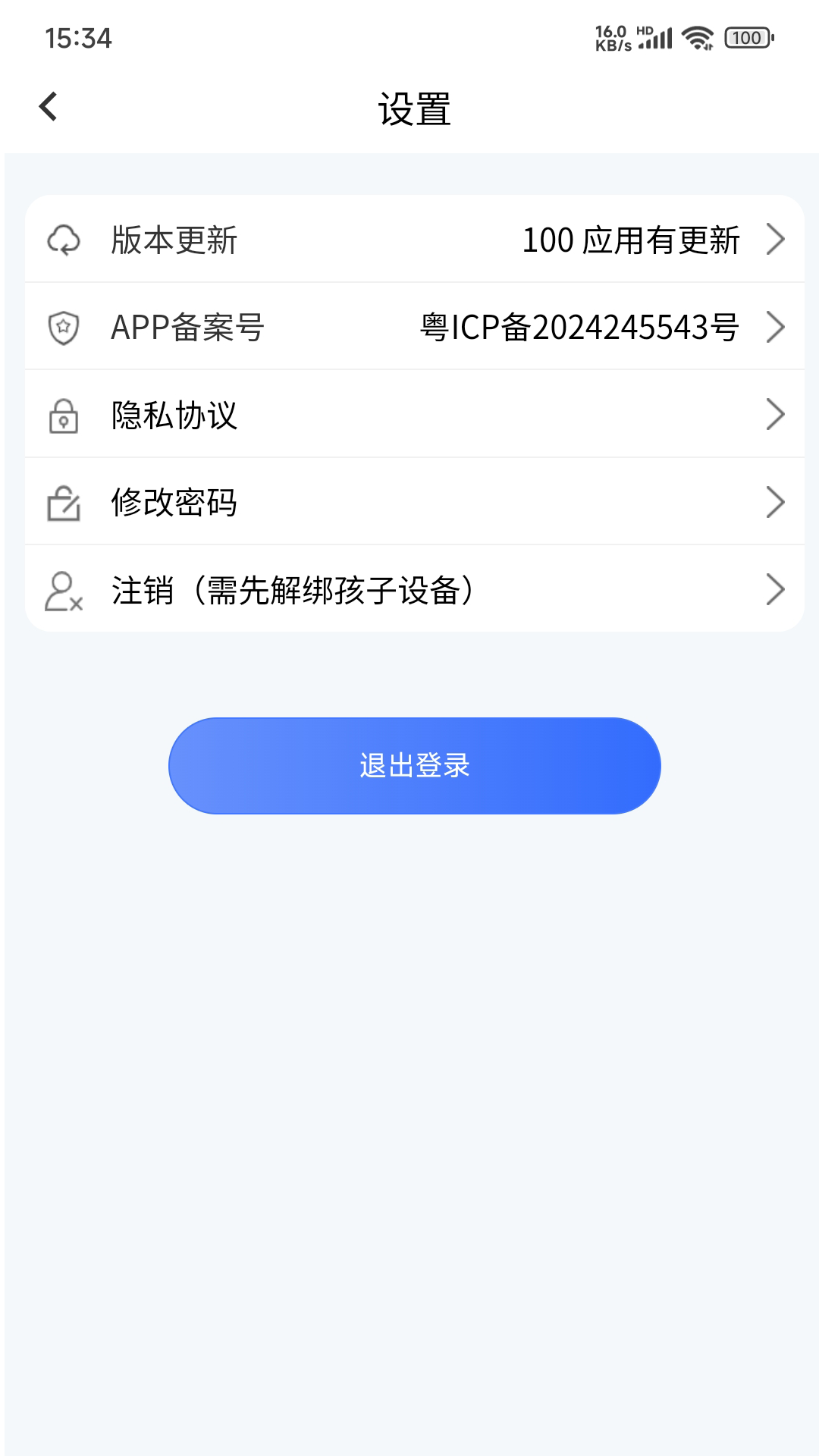Click the shield icon beside APP备案号
The image size is (819, 1456).
64,328
